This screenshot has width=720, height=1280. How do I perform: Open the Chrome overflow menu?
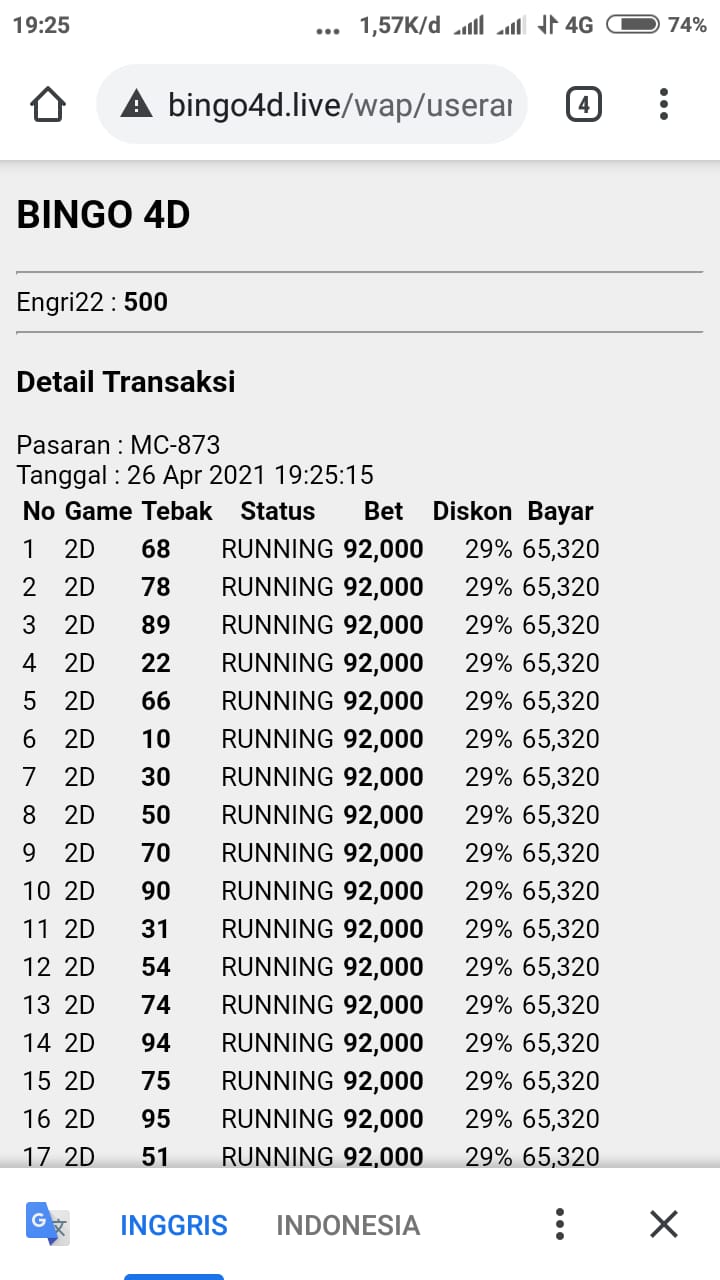point(664,104)
